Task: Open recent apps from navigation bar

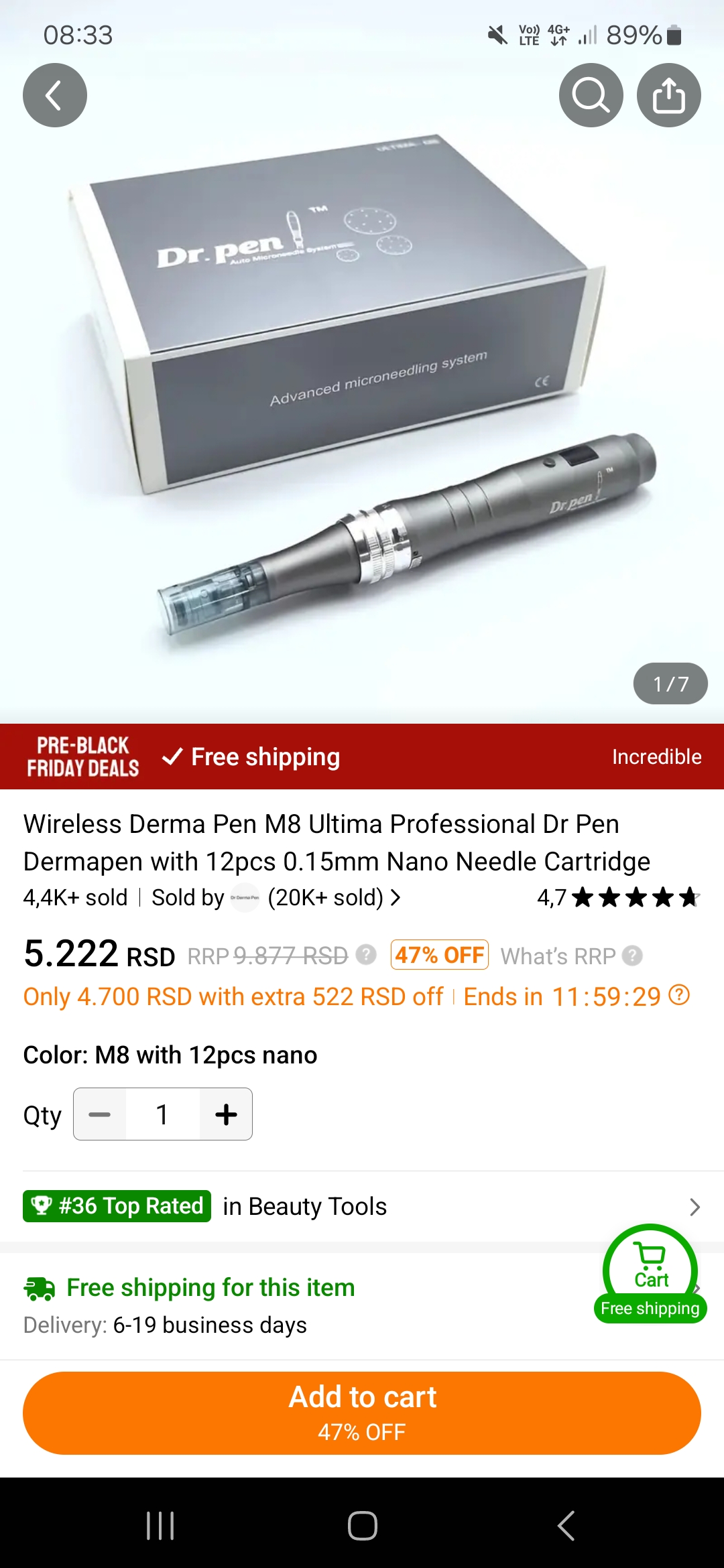Action: 160,1526
